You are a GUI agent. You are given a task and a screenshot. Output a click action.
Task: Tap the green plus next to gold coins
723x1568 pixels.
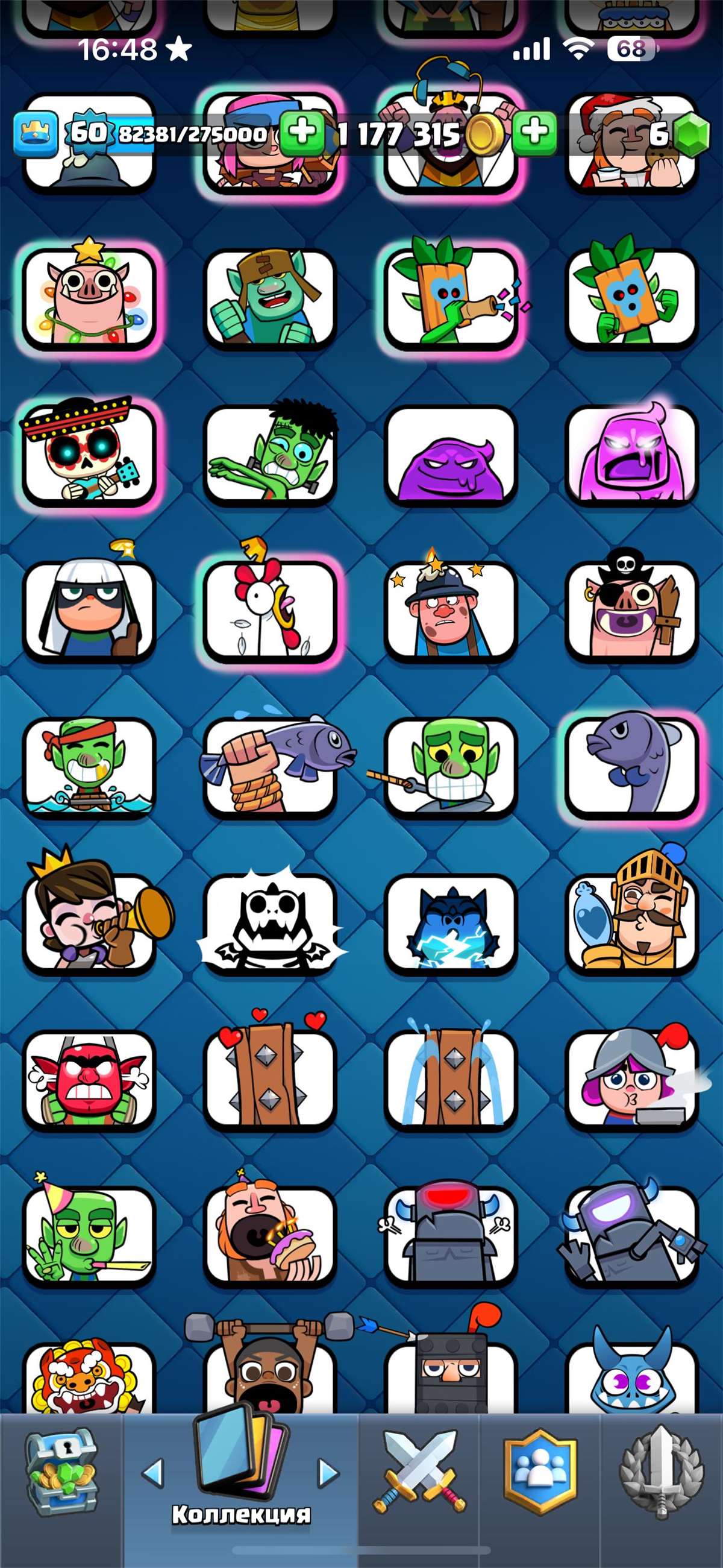[x=534, y=132]
